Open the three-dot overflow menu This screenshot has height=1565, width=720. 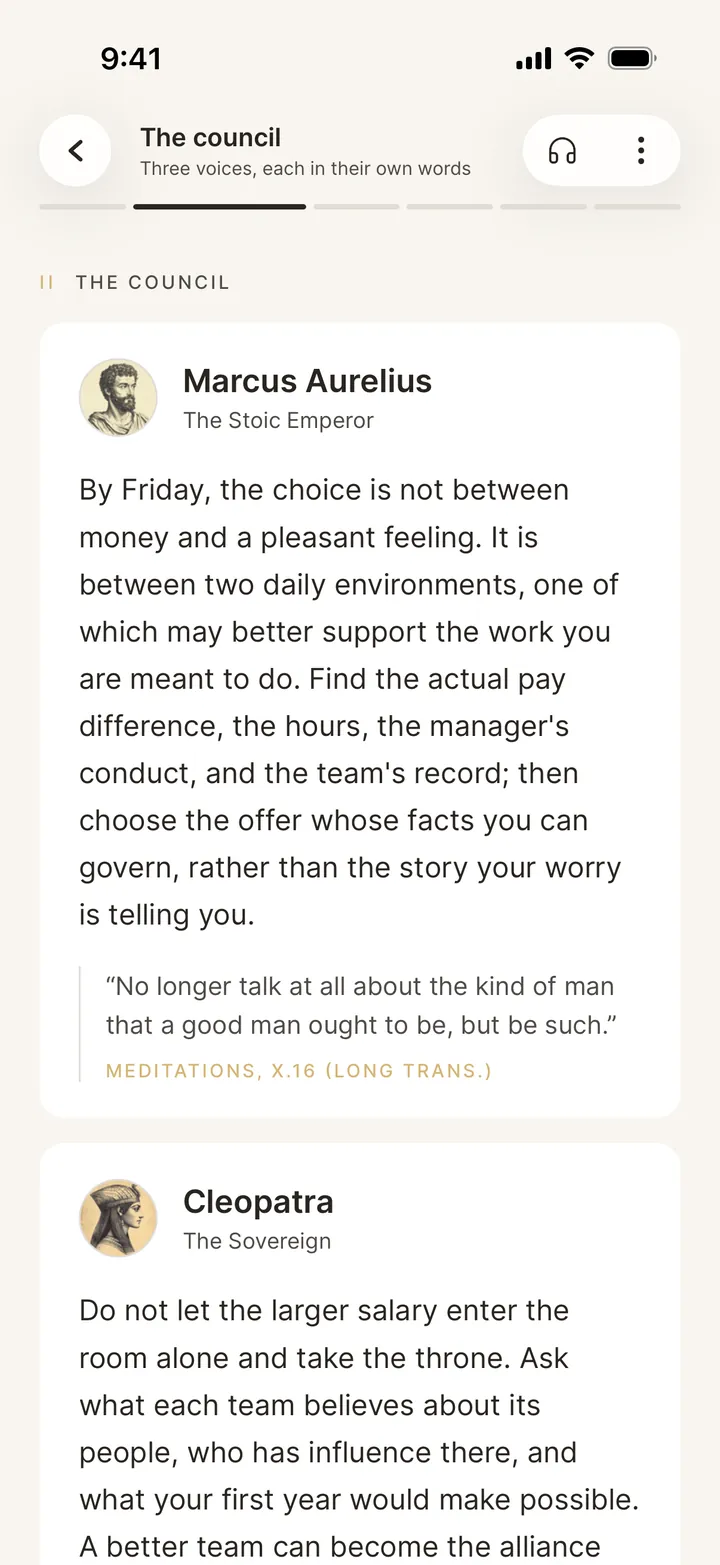tap(641, 150)
